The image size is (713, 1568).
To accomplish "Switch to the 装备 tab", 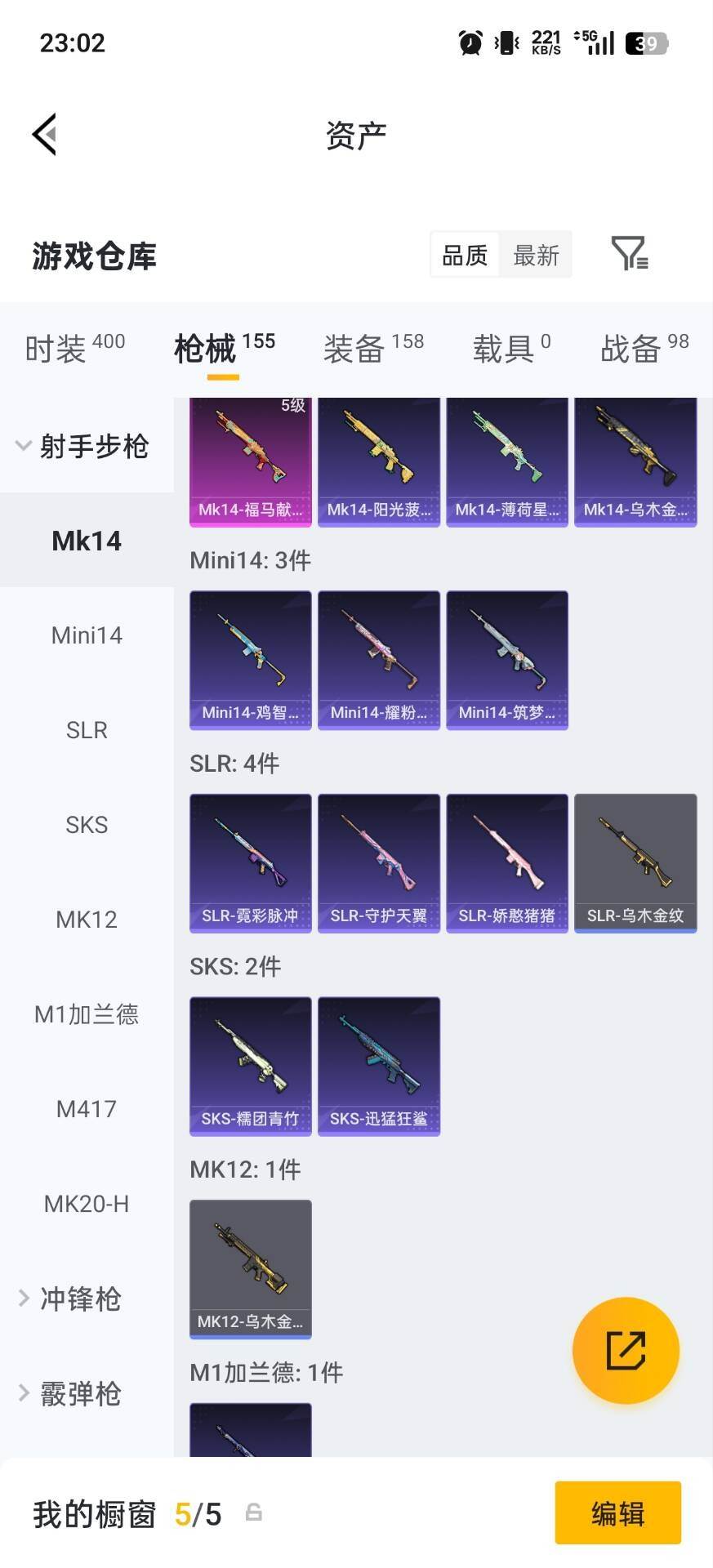I will click(373, 349).
